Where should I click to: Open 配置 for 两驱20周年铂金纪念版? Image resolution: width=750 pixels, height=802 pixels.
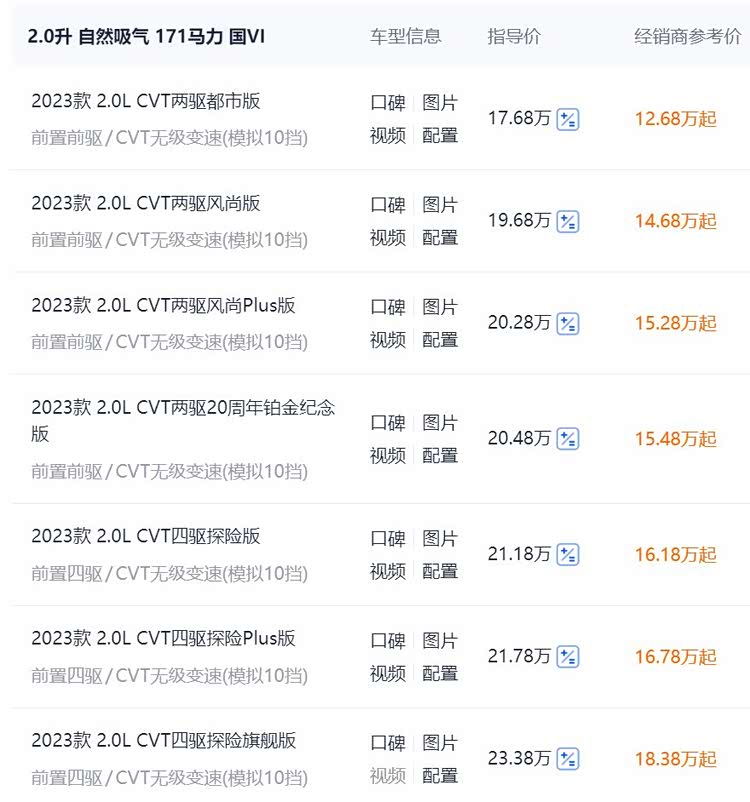[440, 456]
